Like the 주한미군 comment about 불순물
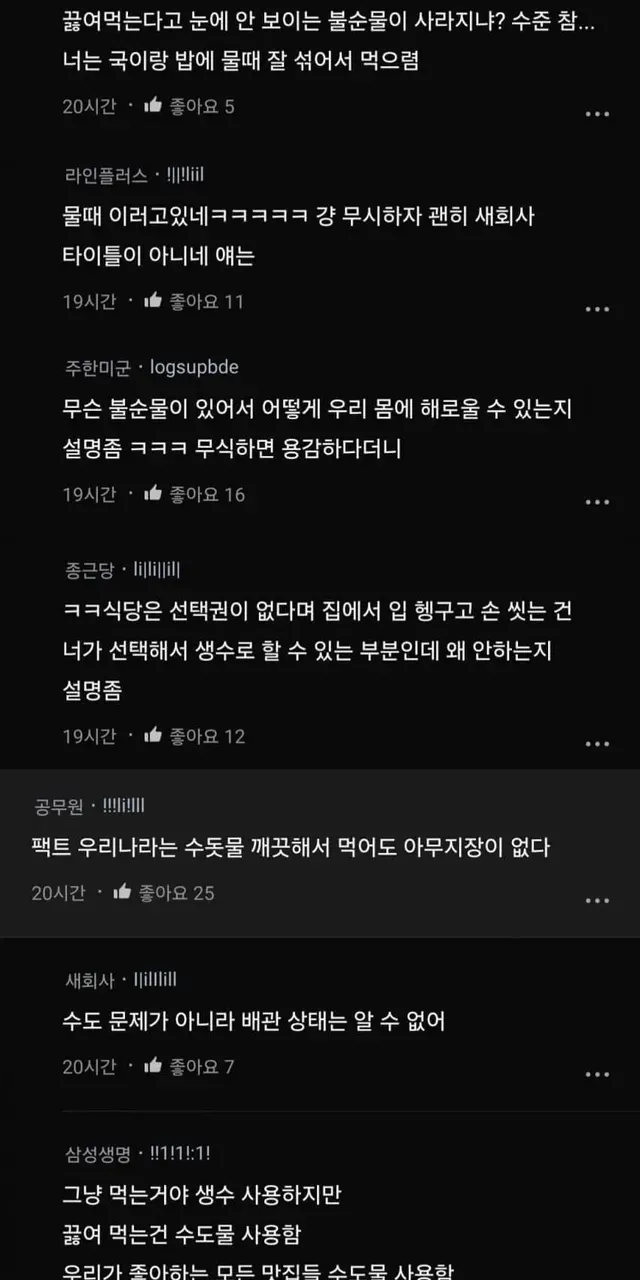The image size is (640, 1280). pyautogui.click(x=153, y=494)
